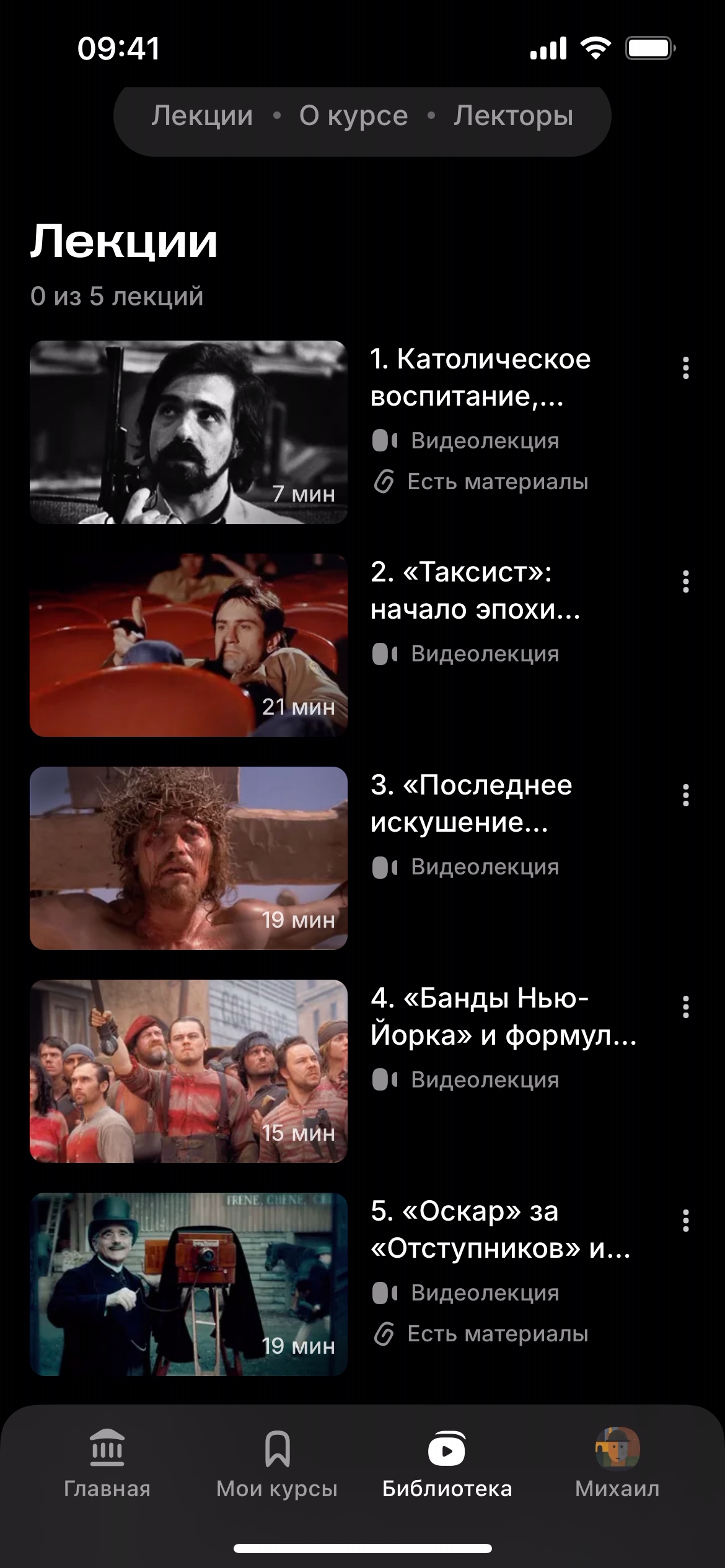The height and width of the screenshot is (1568, 725).
Task: Switch to Мои курсы tab
Action: [277, 1464]
